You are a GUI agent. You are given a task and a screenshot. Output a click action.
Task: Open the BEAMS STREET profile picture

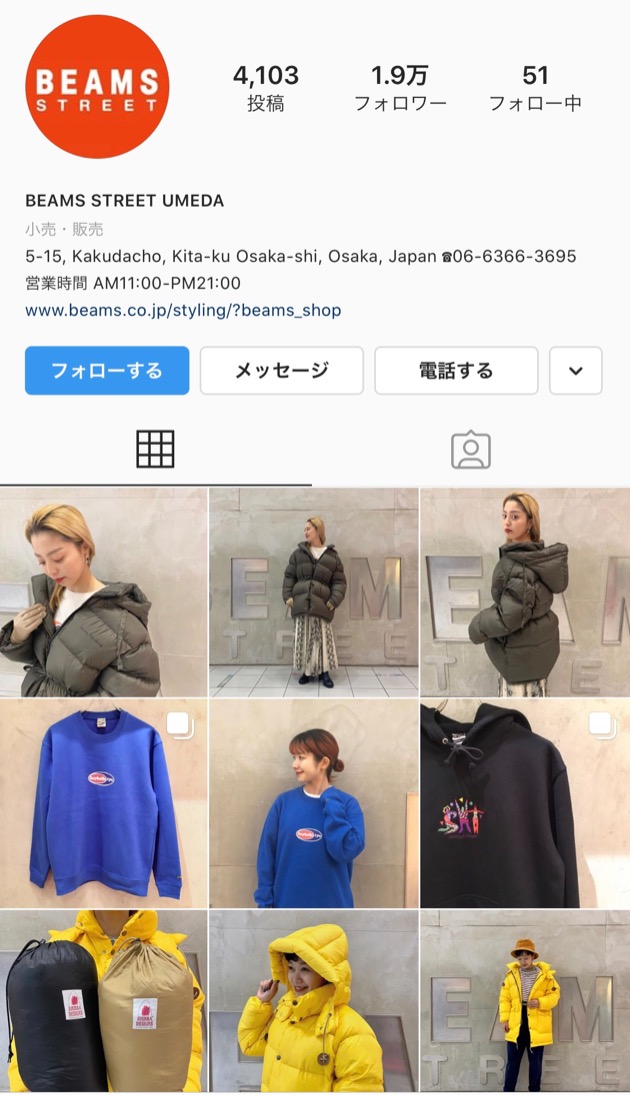(x=97, y=87)
